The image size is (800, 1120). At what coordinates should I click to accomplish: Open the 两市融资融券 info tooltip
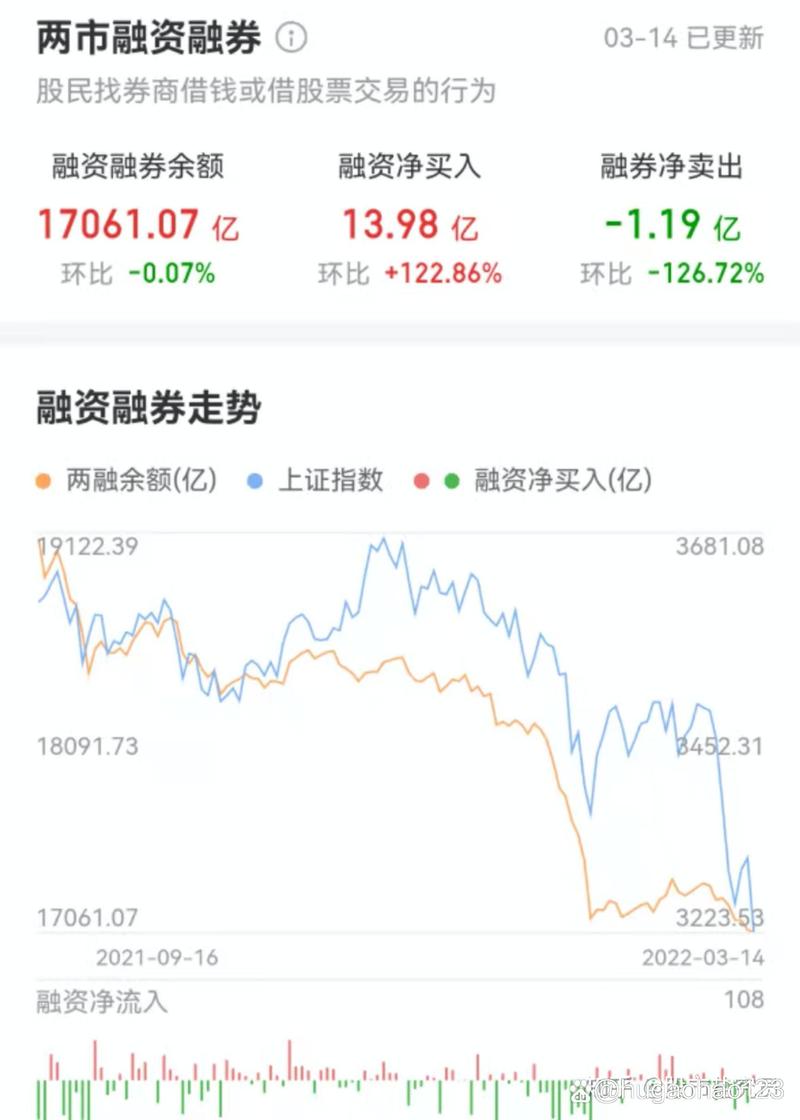tap(290, 36)
